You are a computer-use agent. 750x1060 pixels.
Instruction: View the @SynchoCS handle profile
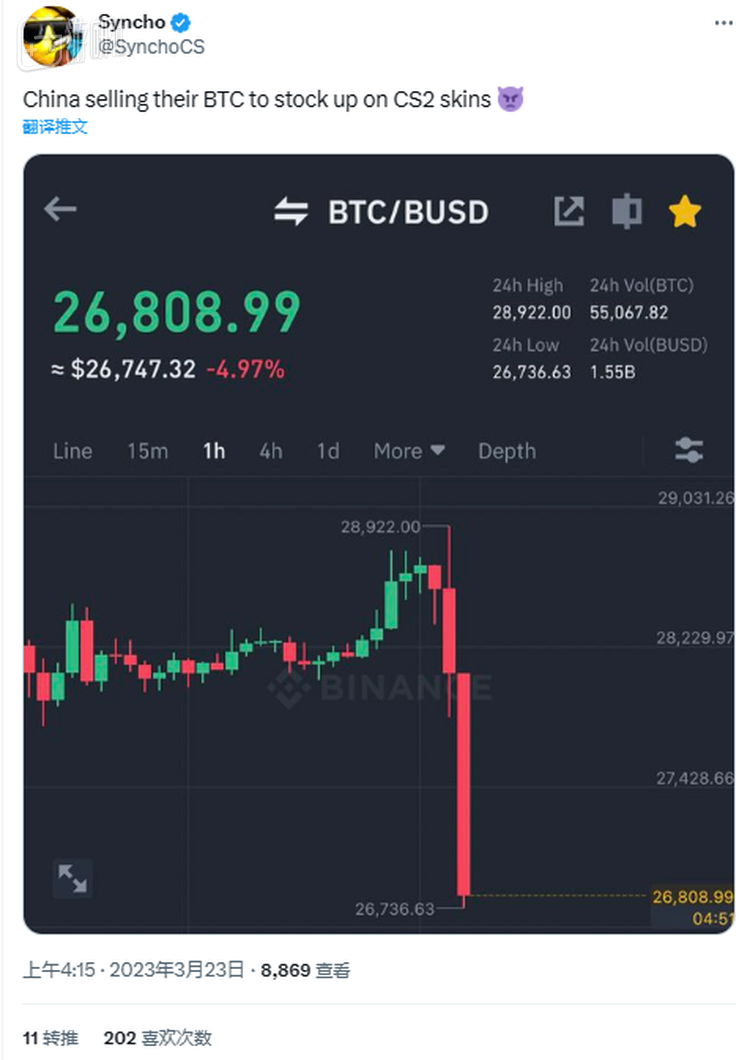pos(150,47)
